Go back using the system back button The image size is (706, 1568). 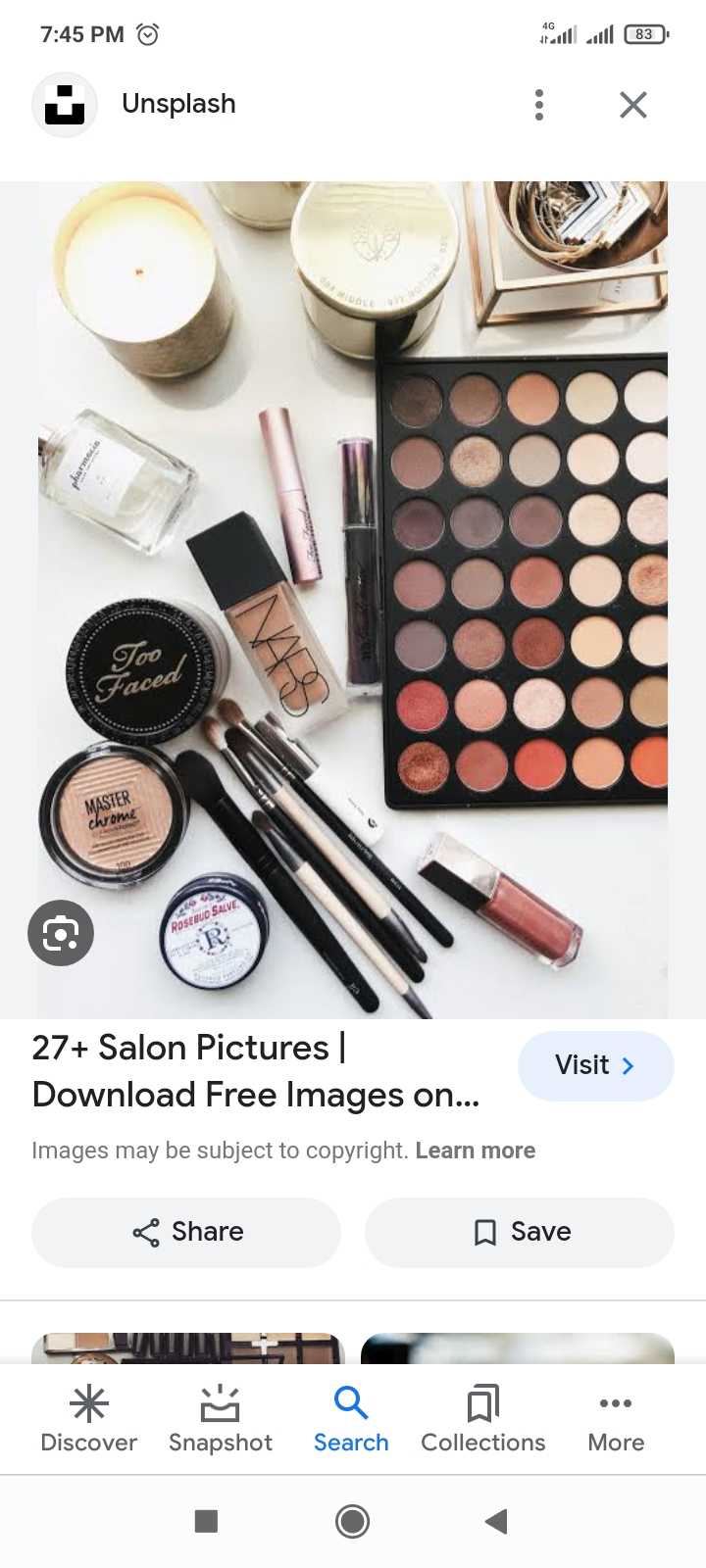(x=496, y=1521)
